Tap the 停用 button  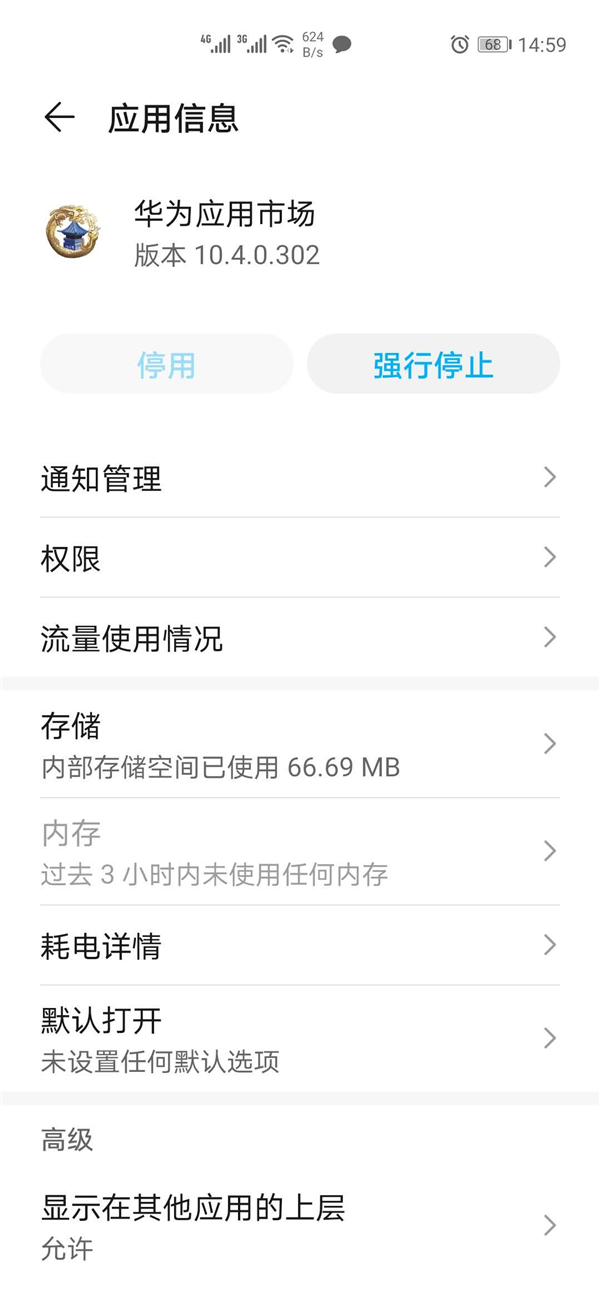(166, 364)
